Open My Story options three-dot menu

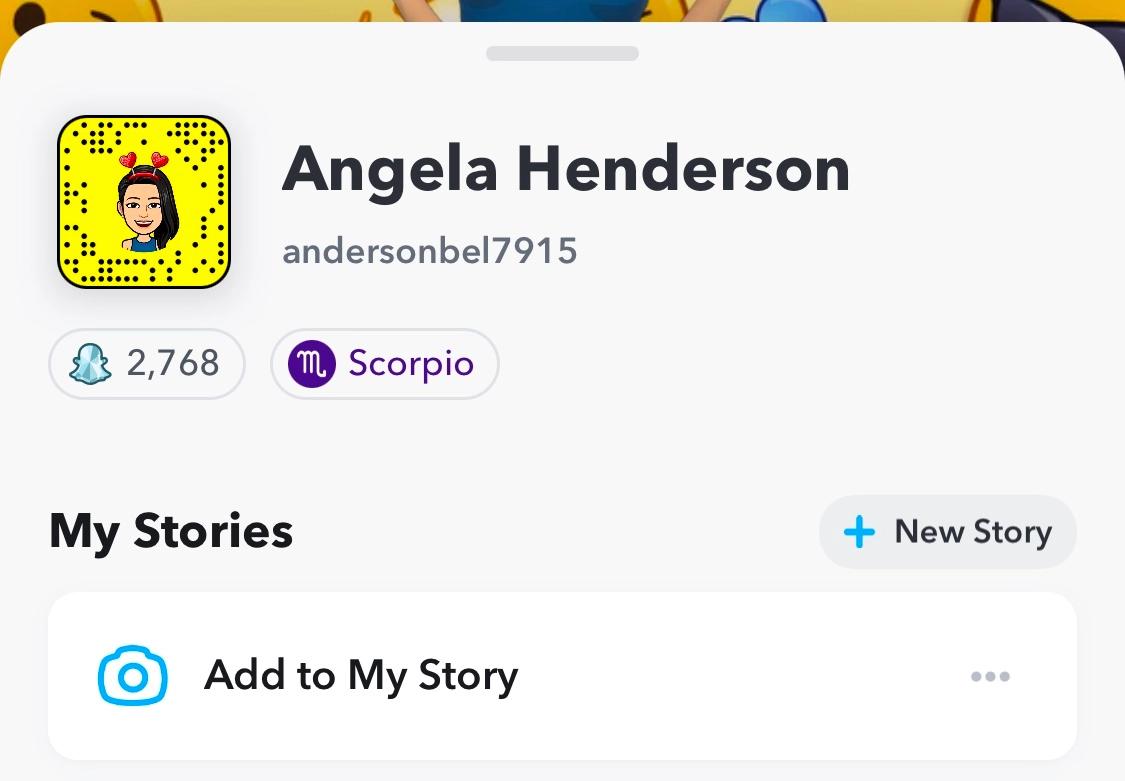990,677
